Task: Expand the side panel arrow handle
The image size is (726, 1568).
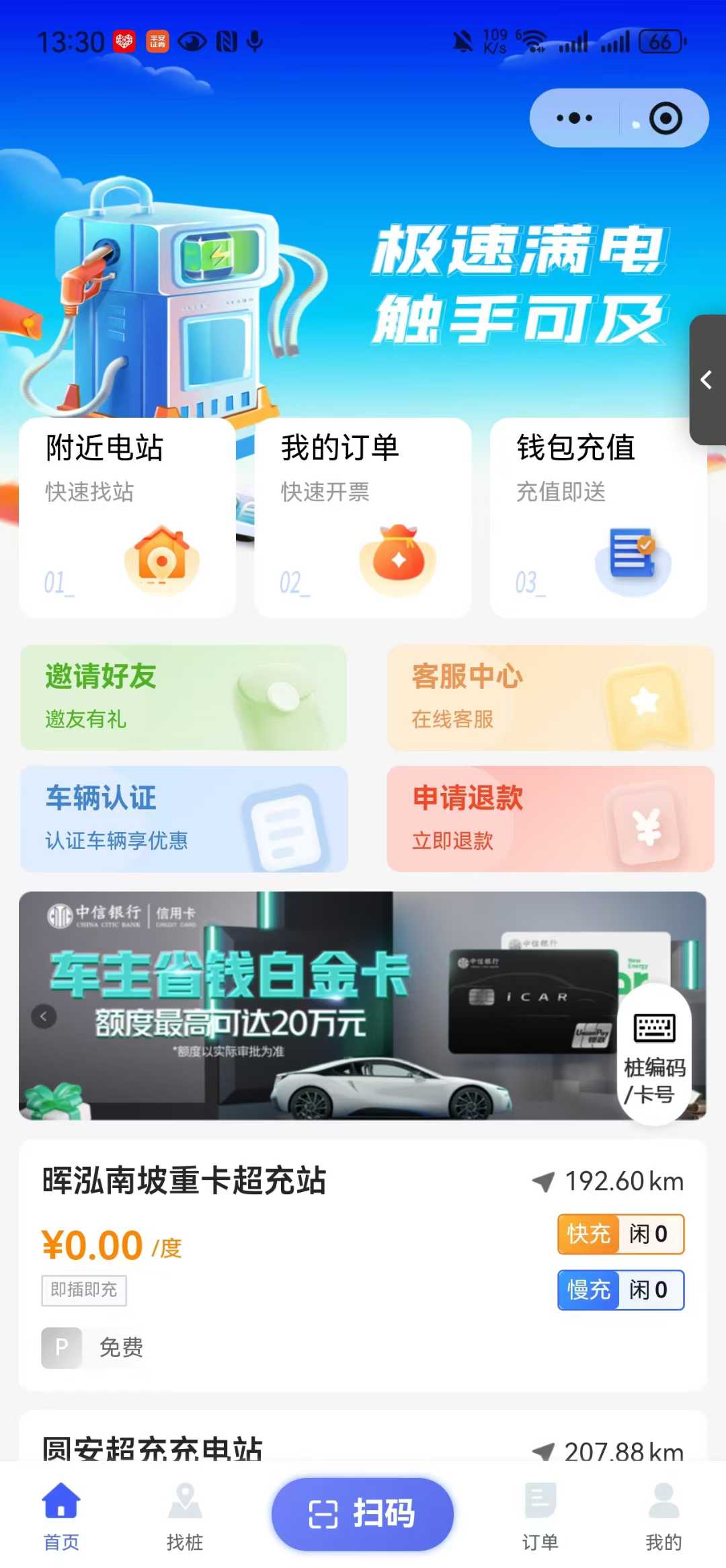Action: pos(707,379)
